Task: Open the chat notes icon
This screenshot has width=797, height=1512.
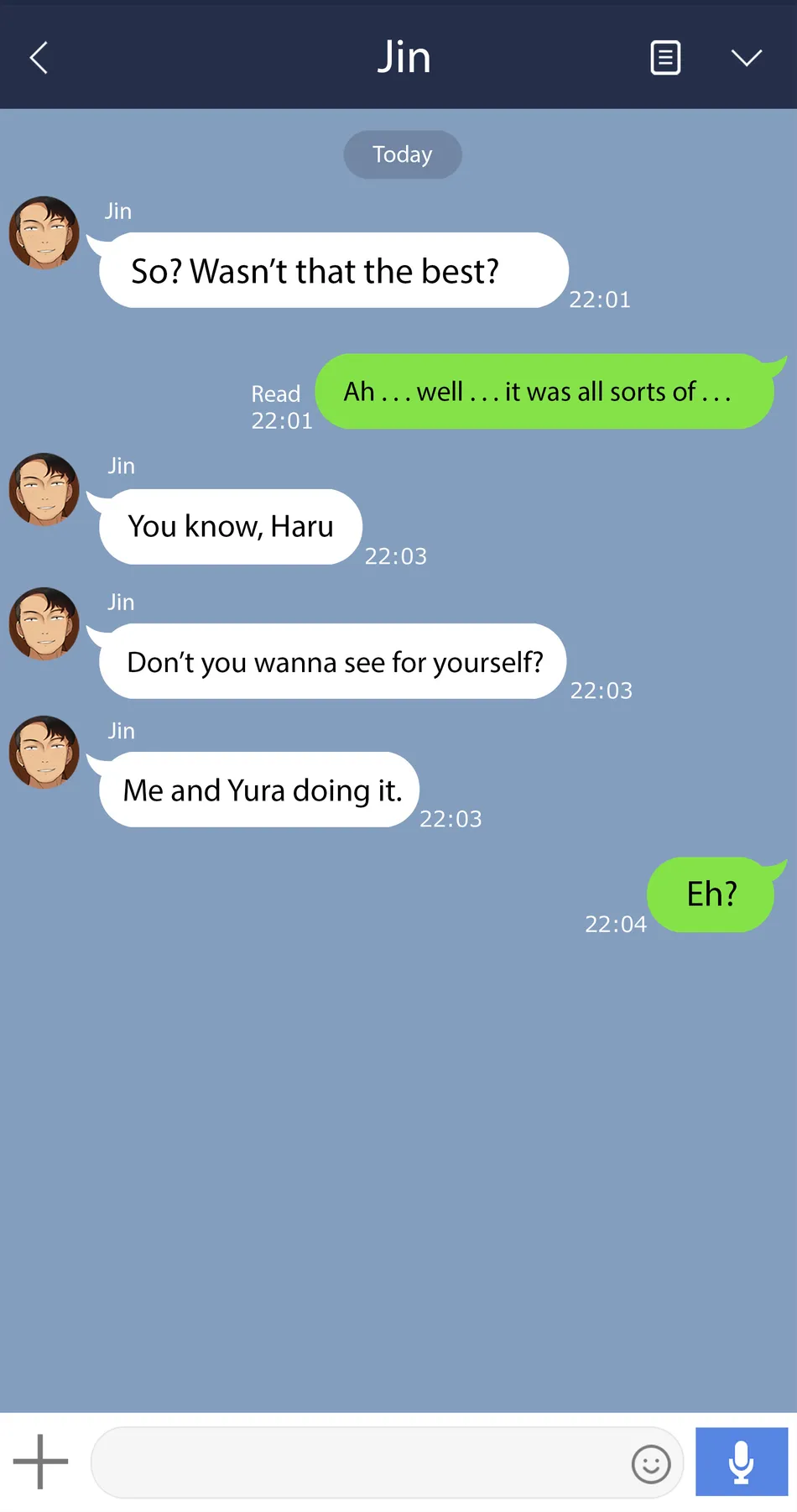Action: (x=665, y=58)
